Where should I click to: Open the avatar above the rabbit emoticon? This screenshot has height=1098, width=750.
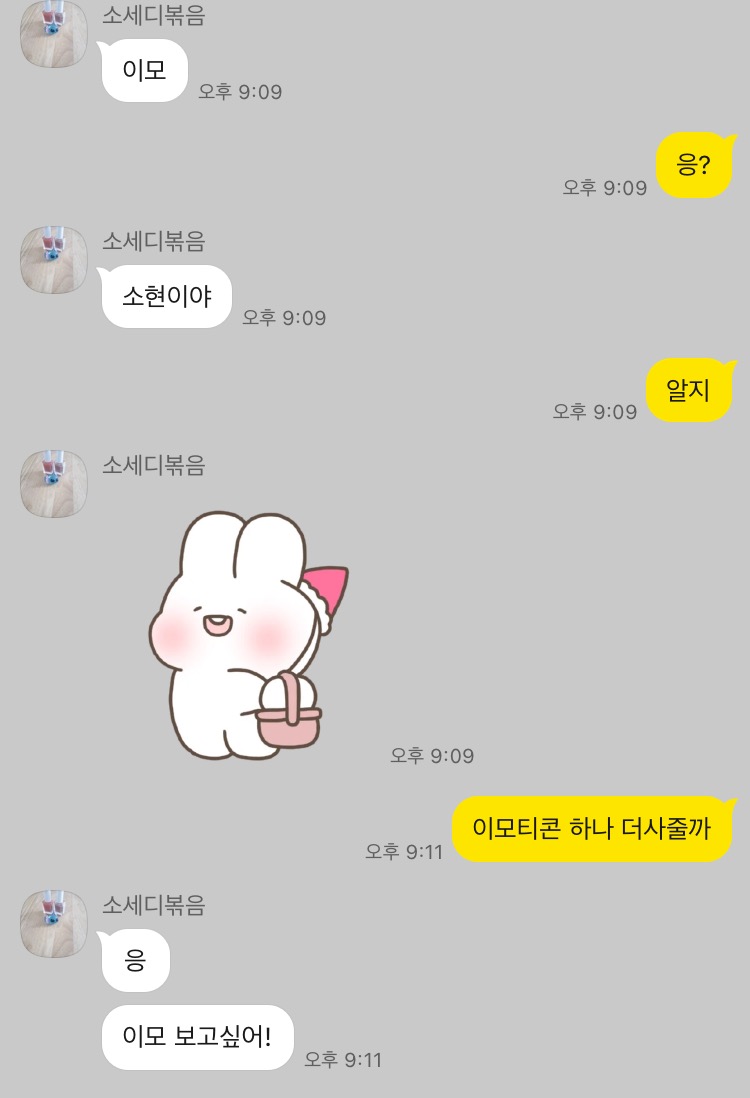(54, 484)
